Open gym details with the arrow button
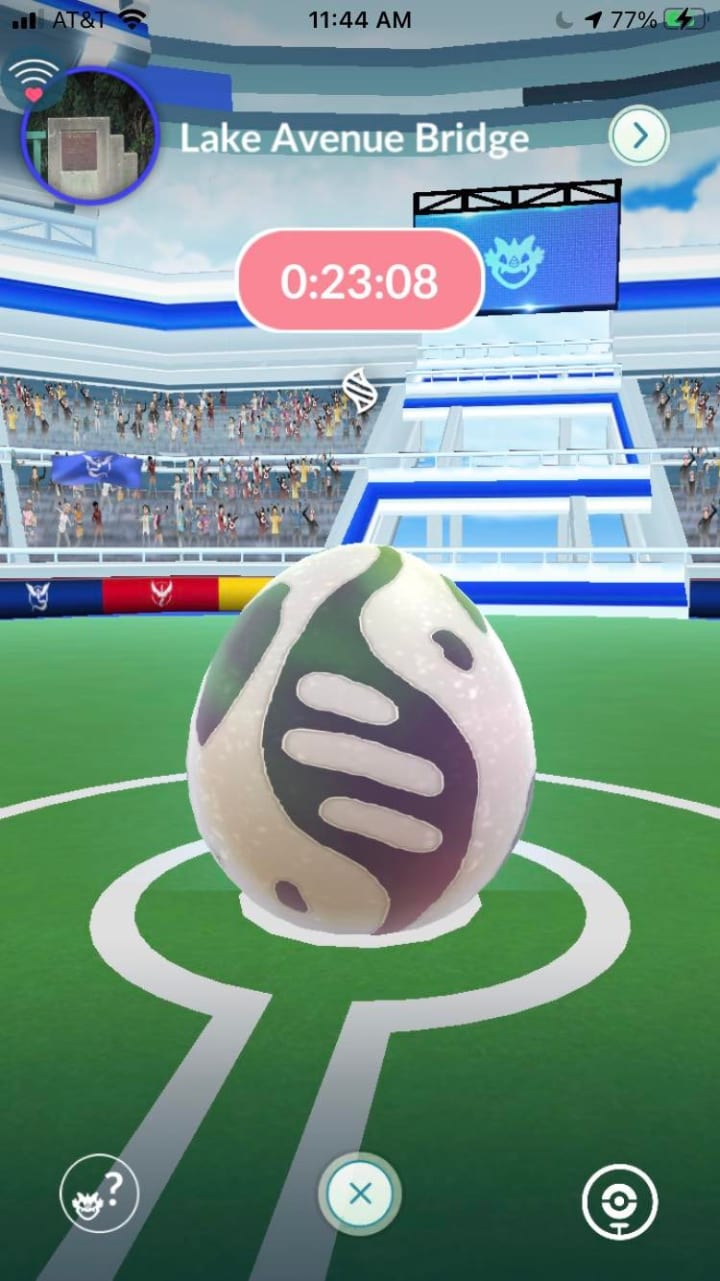This screenshot has width=720, height=1281. coord(639,137)
